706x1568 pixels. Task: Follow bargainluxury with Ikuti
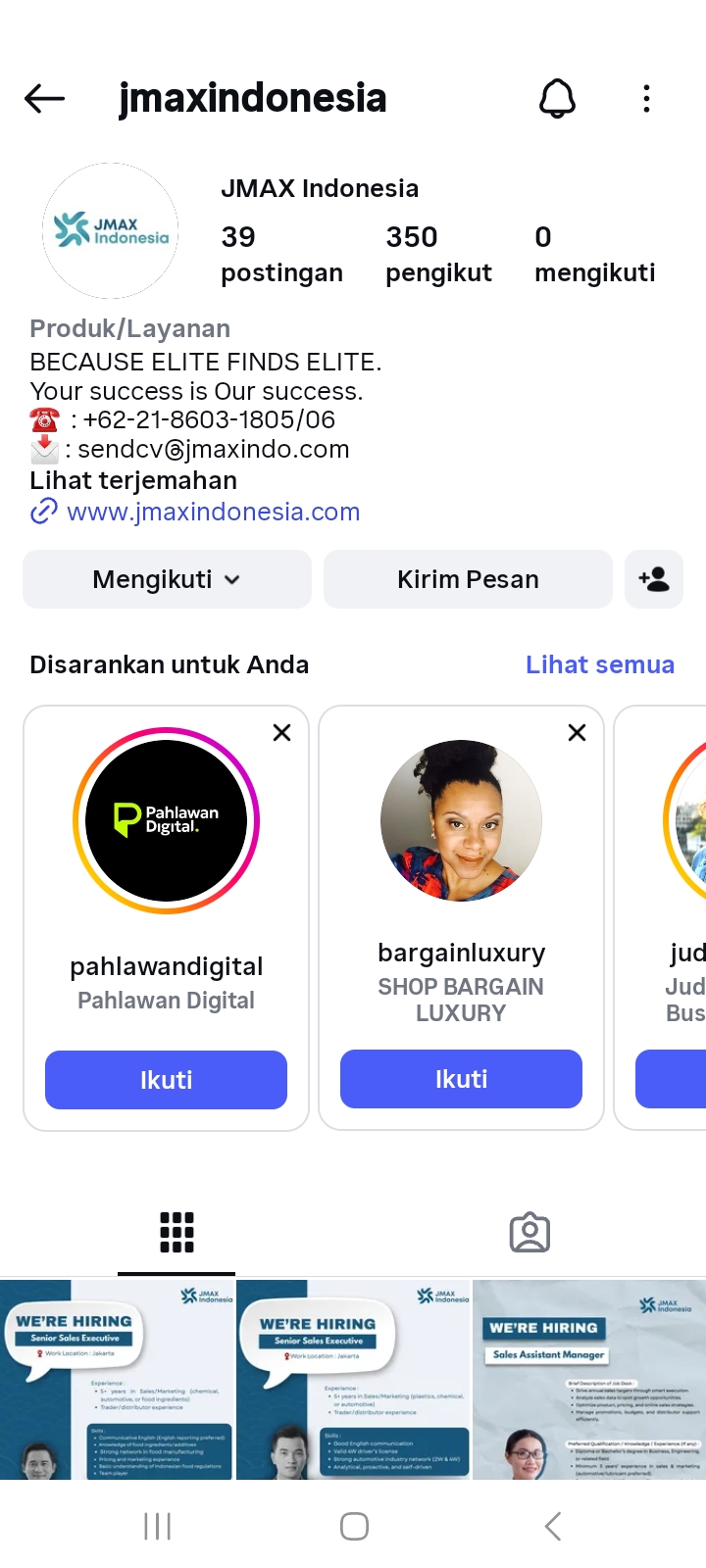(461, 1079)
